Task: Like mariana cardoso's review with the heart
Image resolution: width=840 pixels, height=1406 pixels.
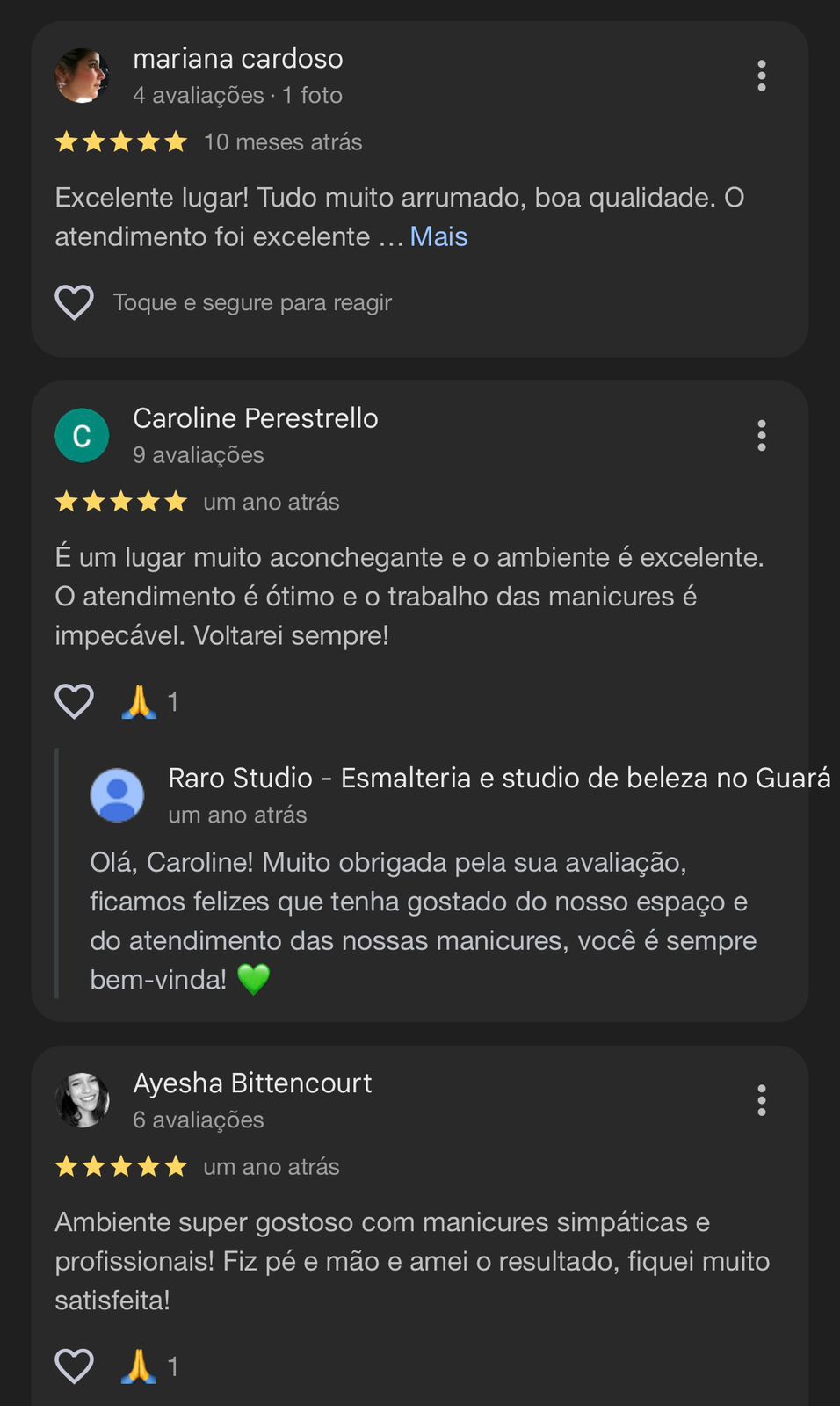Action: [75, 302]
